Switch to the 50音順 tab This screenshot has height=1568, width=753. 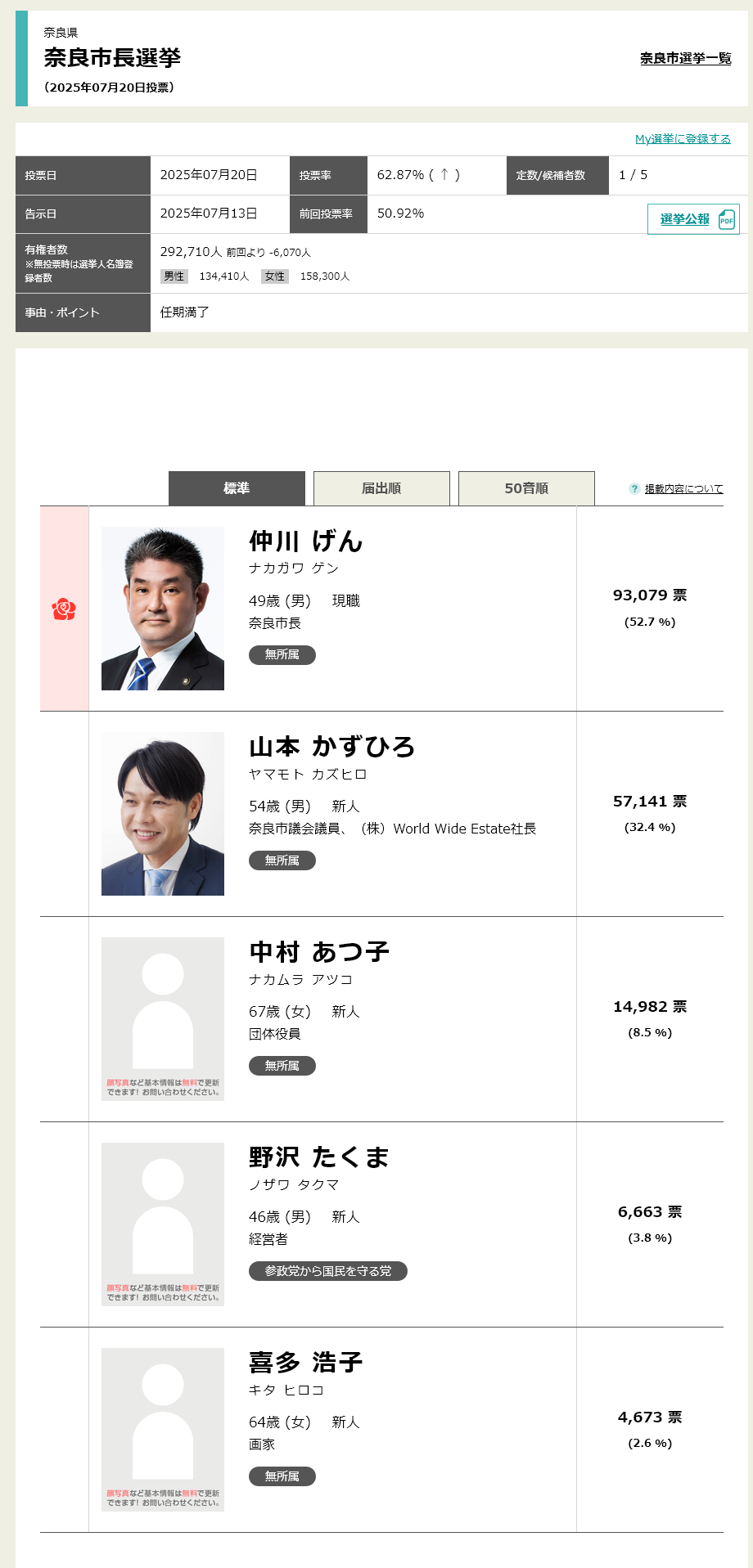pyautogui.click(x=526, y=488)
